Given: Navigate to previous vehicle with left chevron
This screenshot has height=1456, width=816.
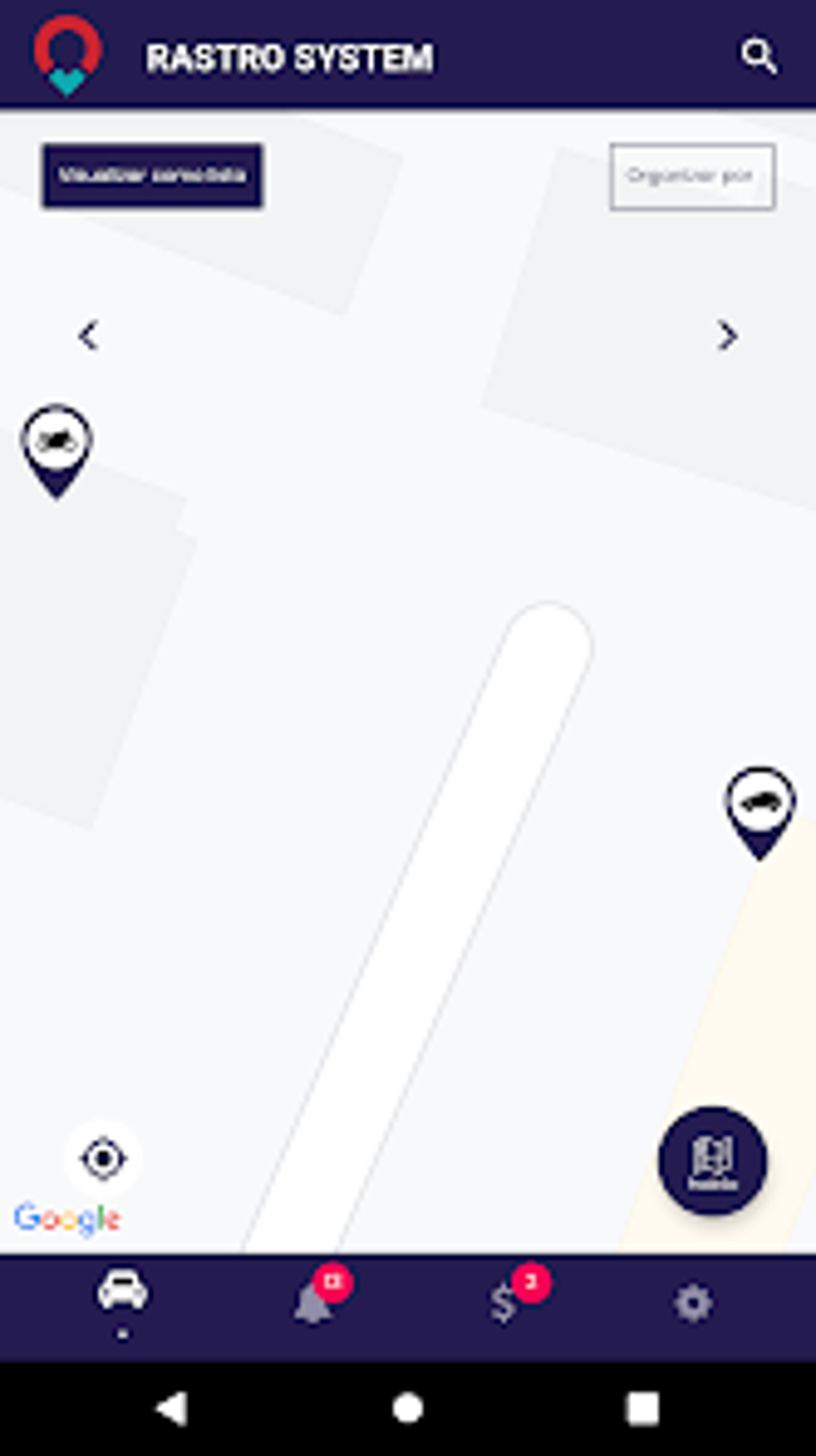Looking at the screenshot, I should coord(88,336).
